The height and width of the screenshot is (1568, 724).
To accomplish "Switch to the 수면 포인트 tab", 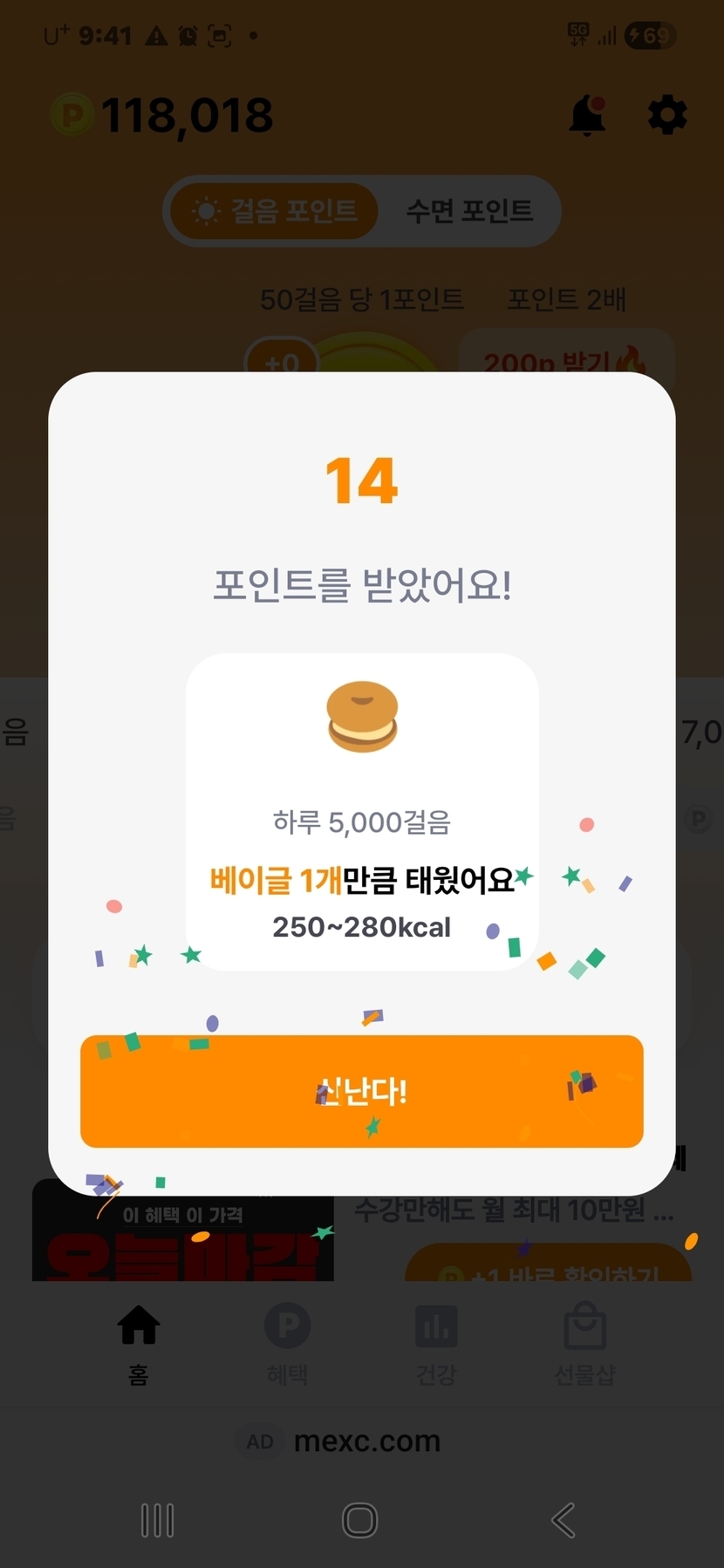I will (469, 211).
